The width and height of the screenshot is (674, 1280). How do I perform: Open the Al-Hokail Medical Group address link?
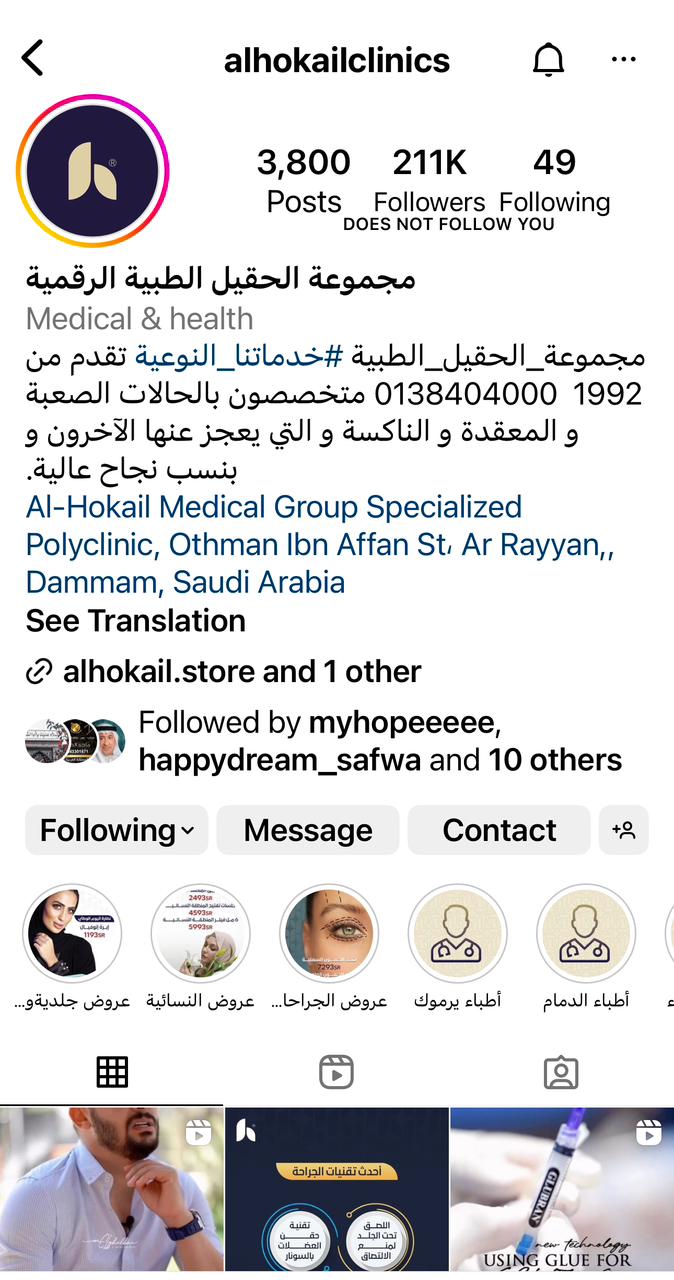pyautogui.click(x=274, y=544)
